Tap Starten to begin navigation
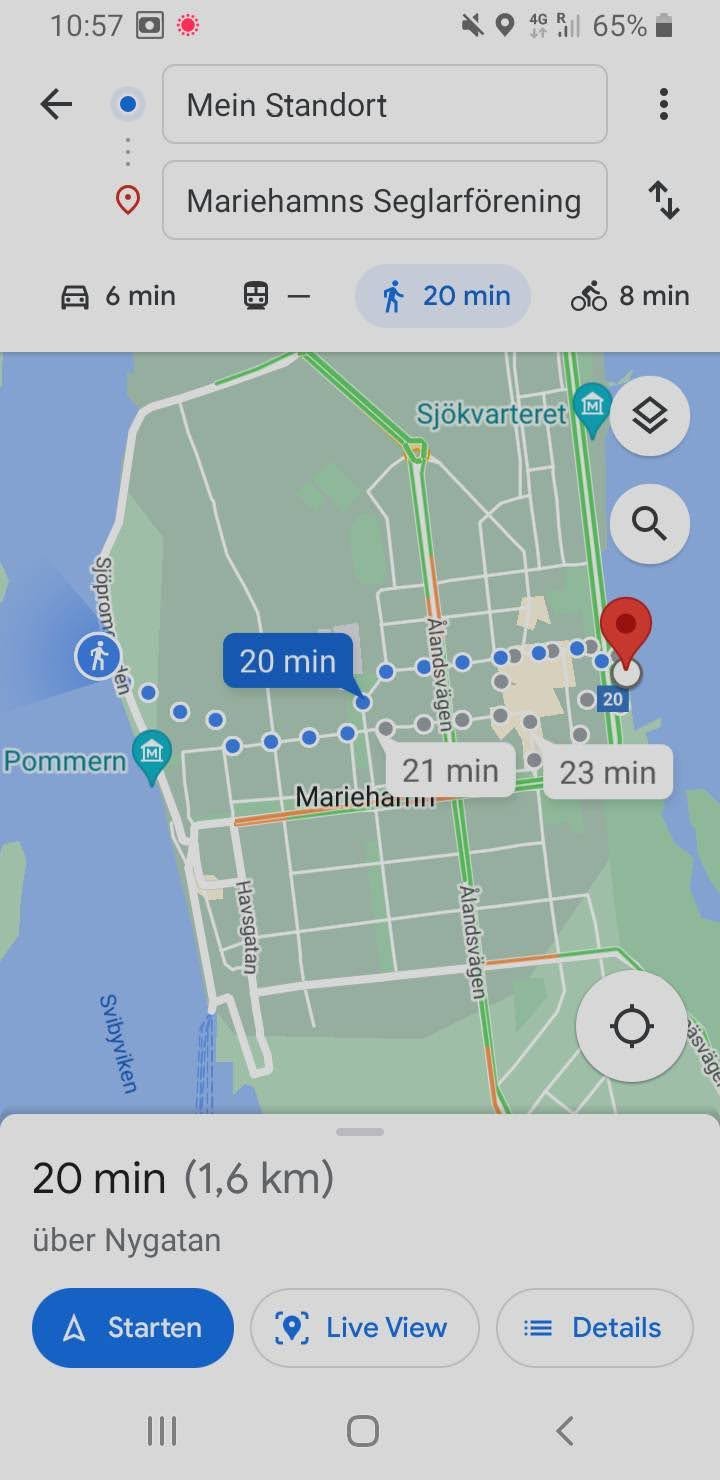Viewport: 720px width, 1480px height. click(x=133, y=1327)
